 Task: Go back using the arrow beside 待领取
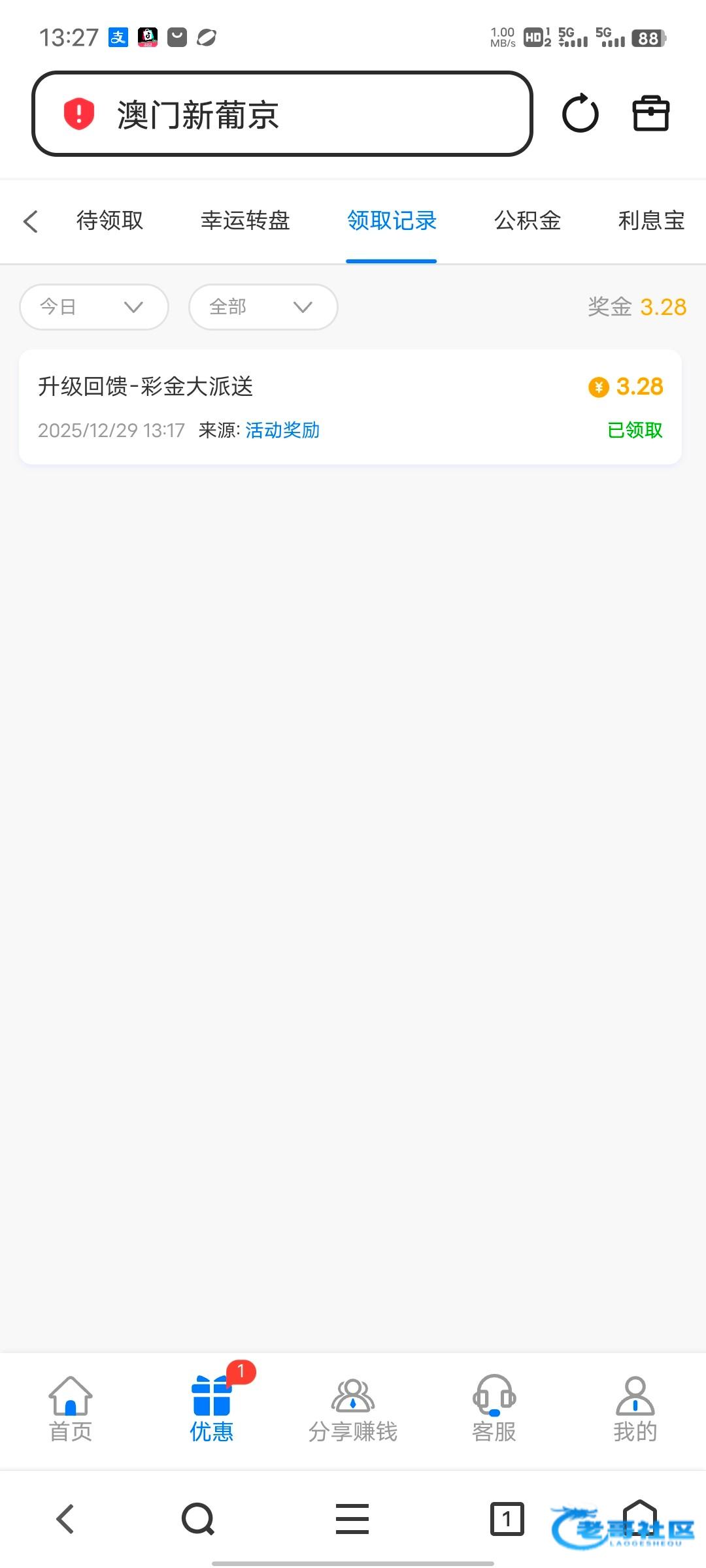click(31, 221)
